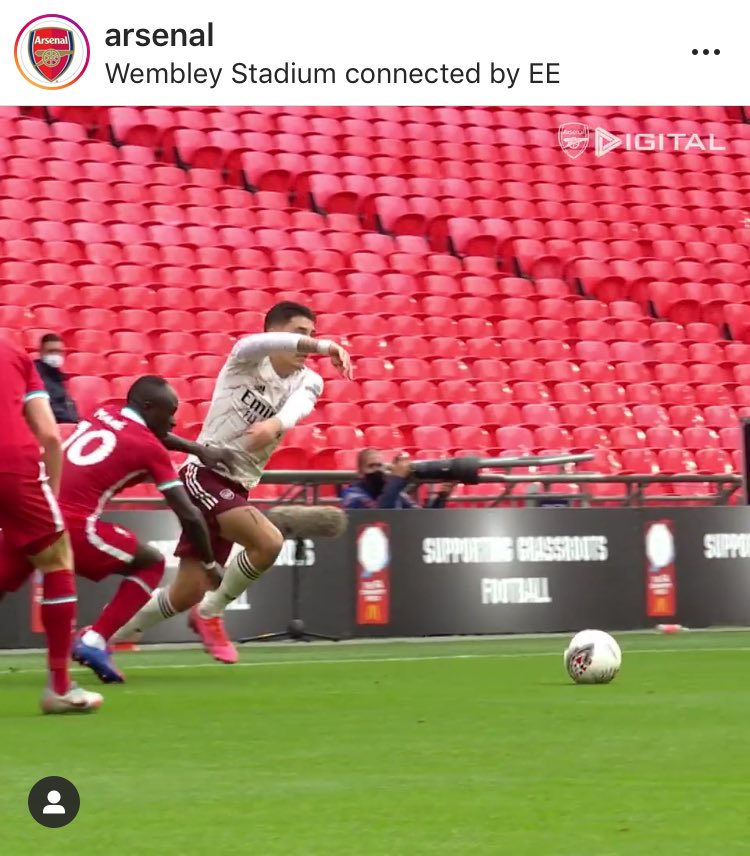Screen dimensions: 750x856
Task: Open the arsenal account name
Action: tap(159, 35)
